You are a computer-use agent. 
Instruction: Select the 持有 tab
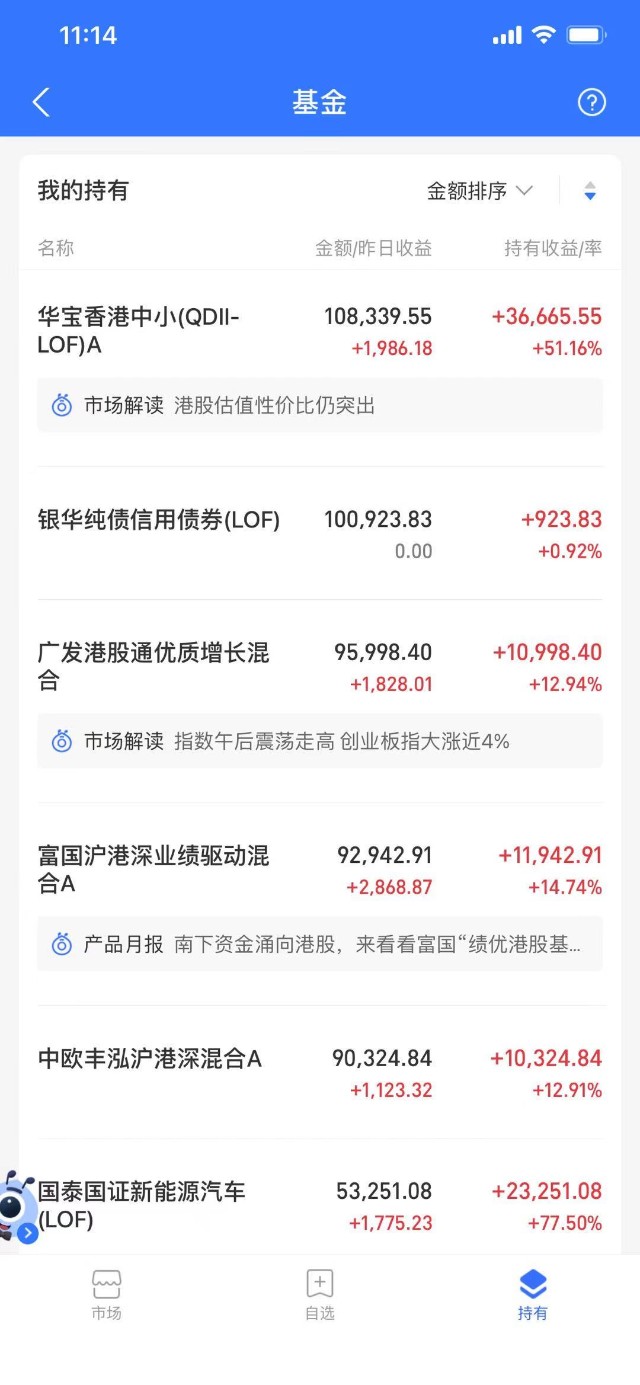pos(533,1295)
